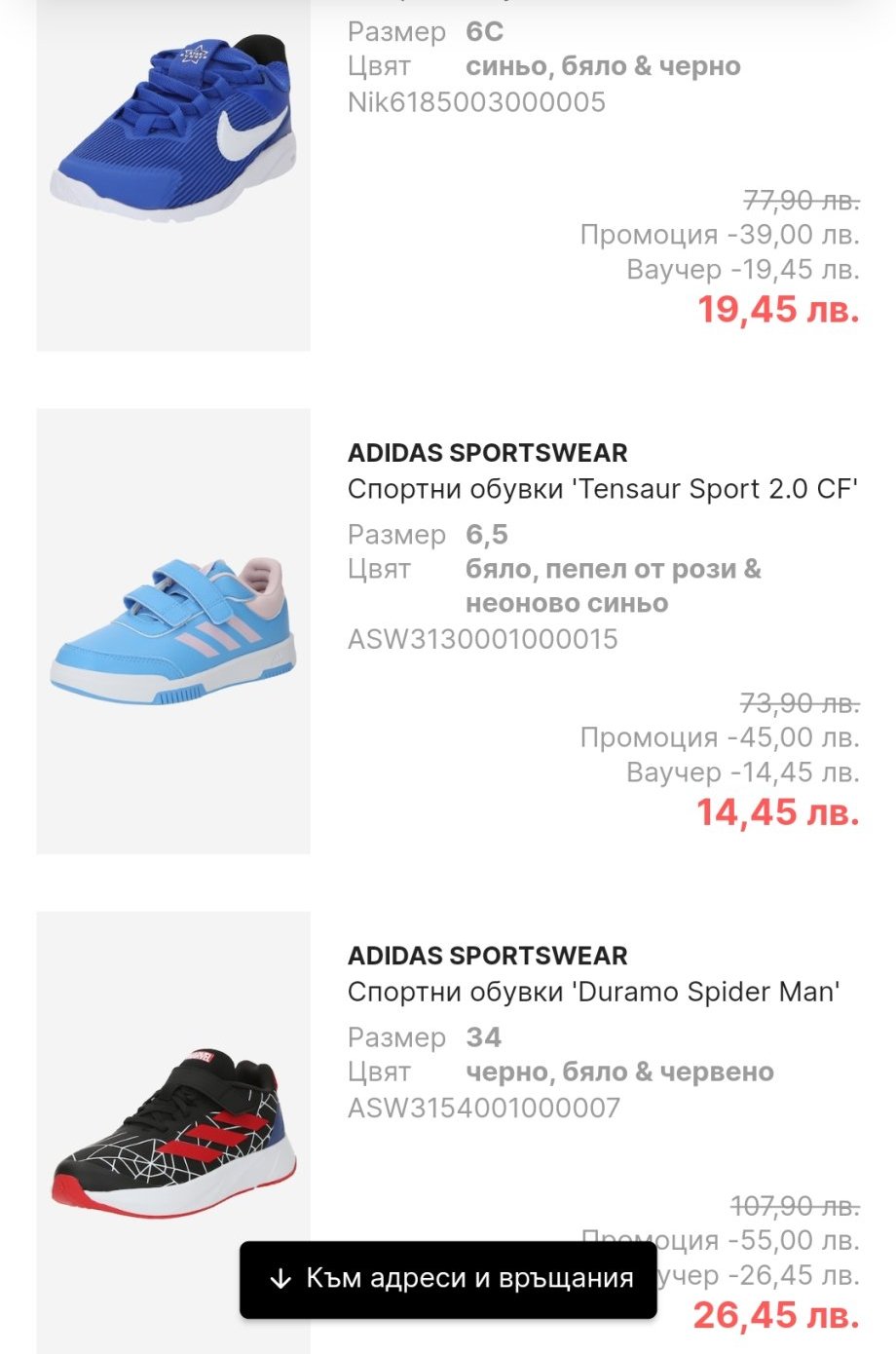Open the blue Nike shoe image
The width and height of the screenshot is (896, 1354).
173,175
